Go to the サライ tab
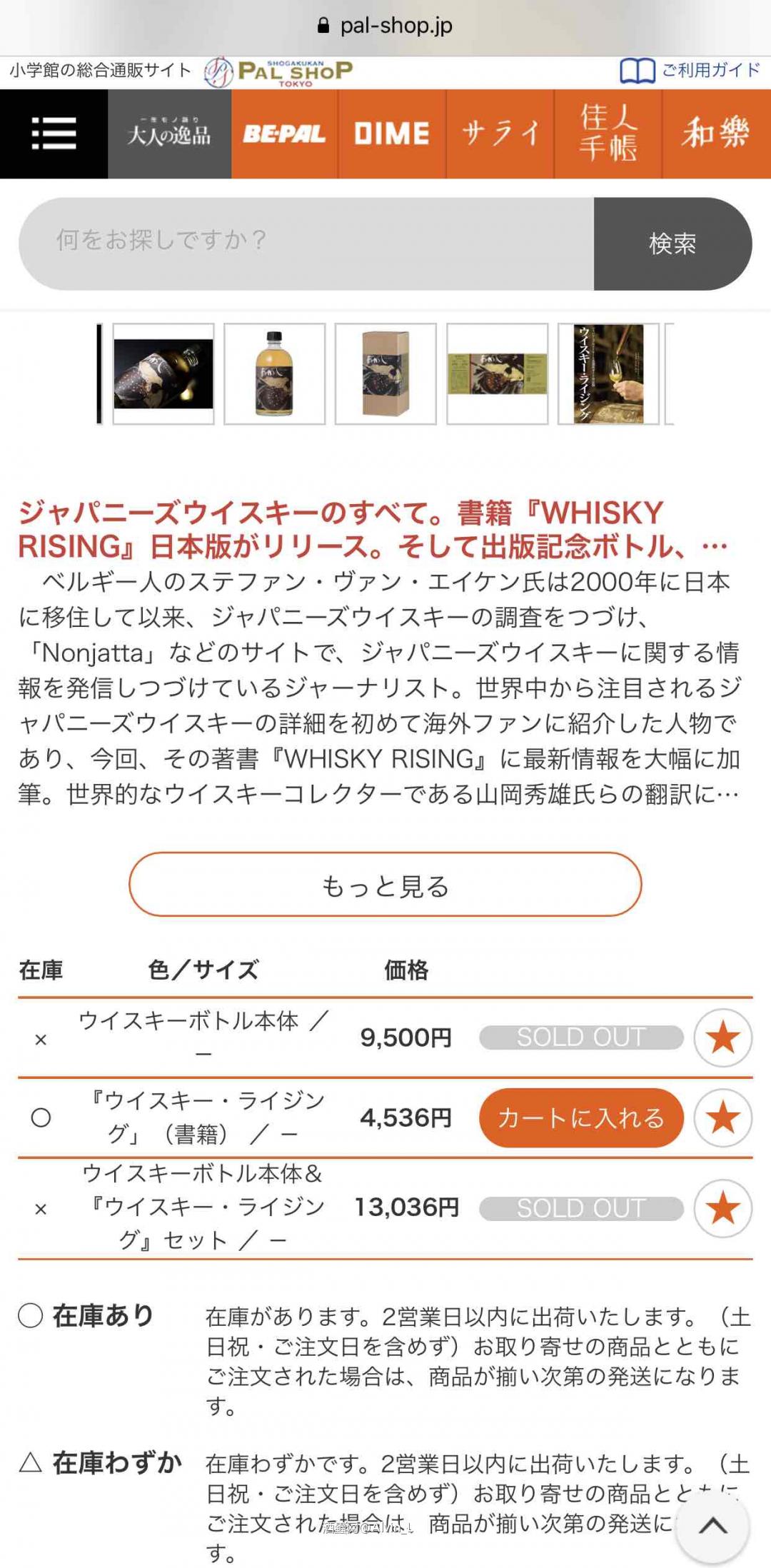Viewport: 771px width, 1568px height. coord(500,134)
